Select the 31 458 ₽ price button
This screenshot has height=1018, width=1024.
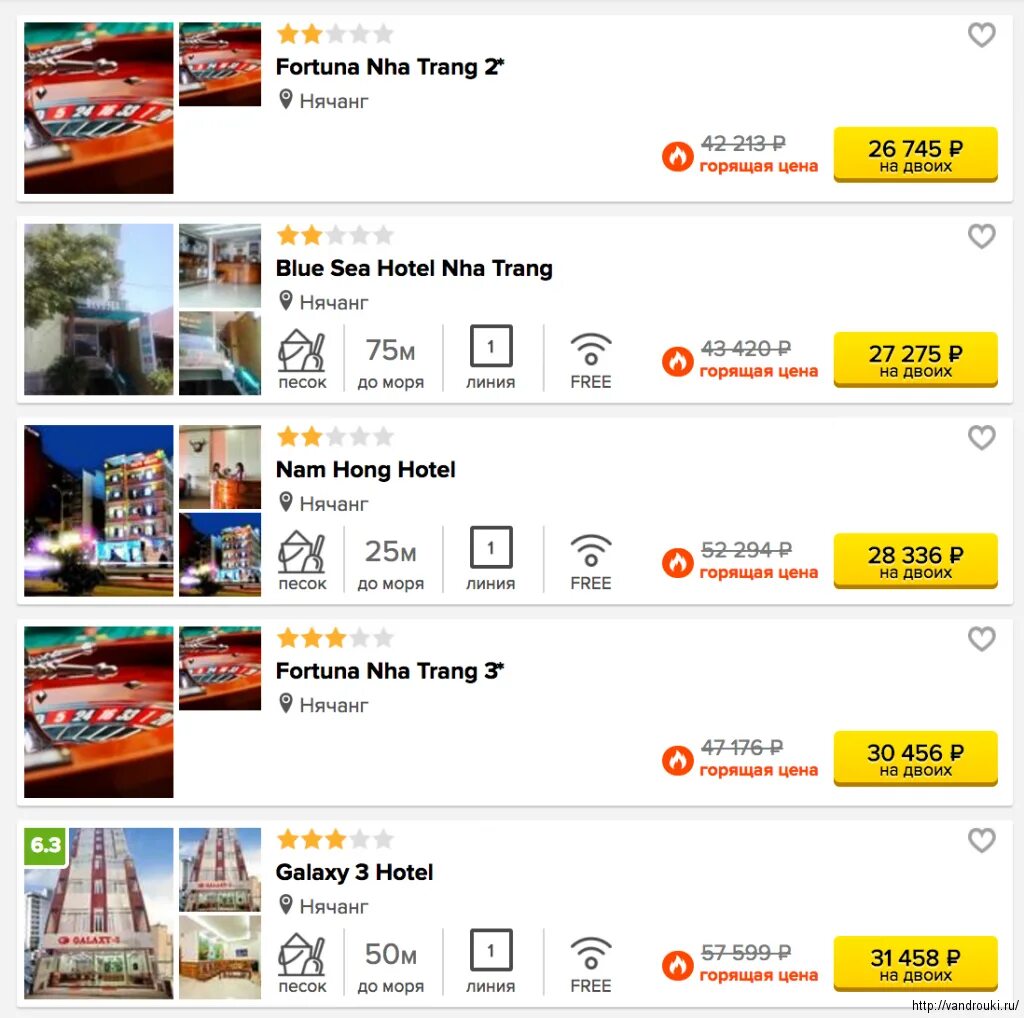(915, 963)
